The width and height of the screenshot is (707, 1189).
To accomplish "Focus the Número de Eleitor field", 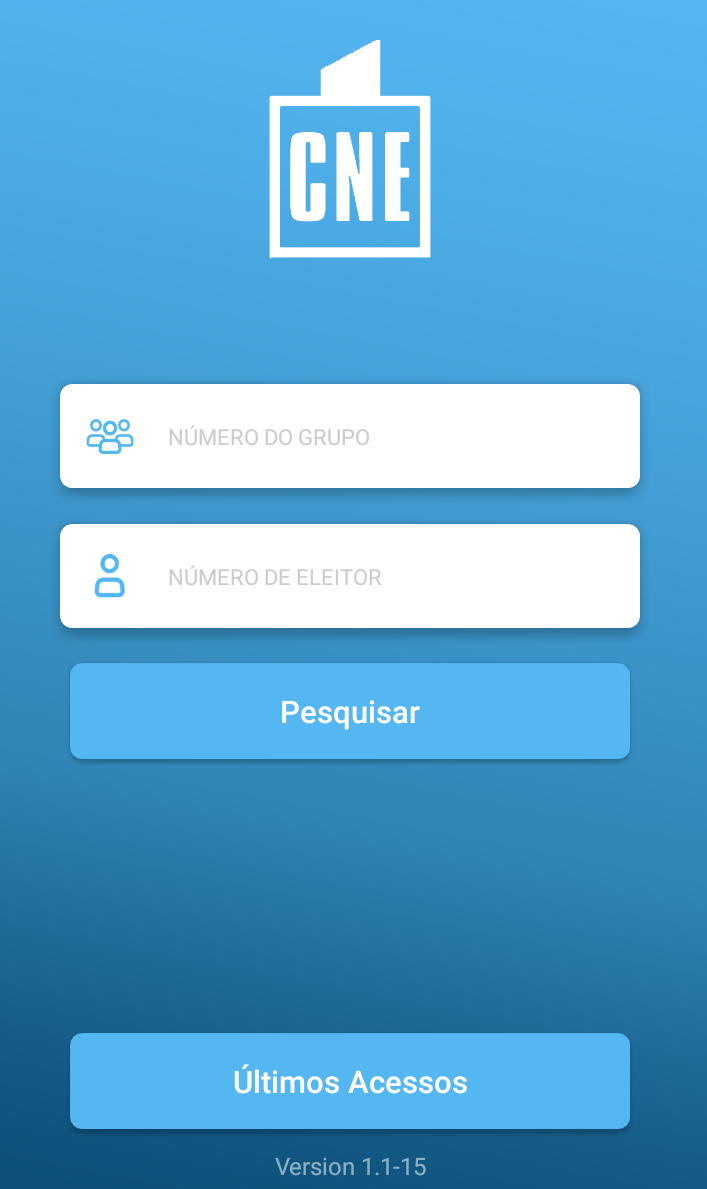I will click(x=350, y=576).
